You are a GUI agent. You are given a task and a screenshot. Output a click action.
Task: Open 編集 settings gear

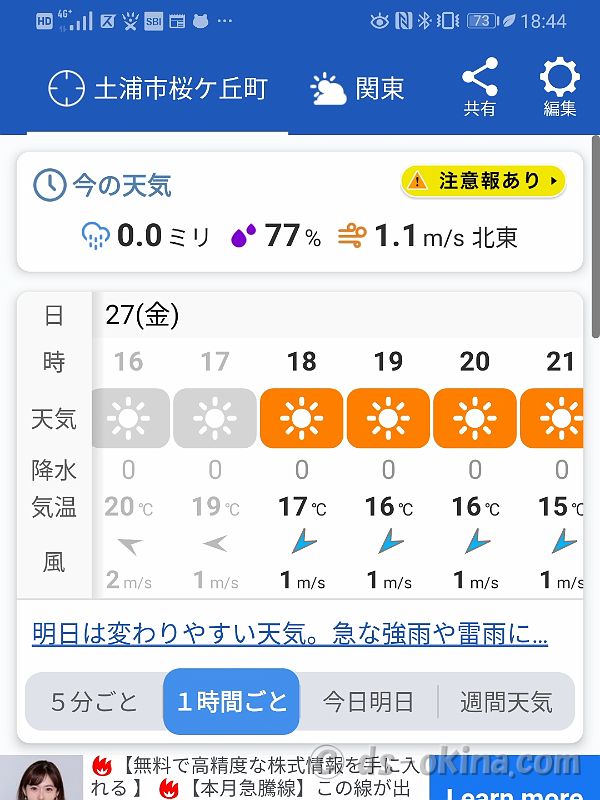click(x=559, y=88)
